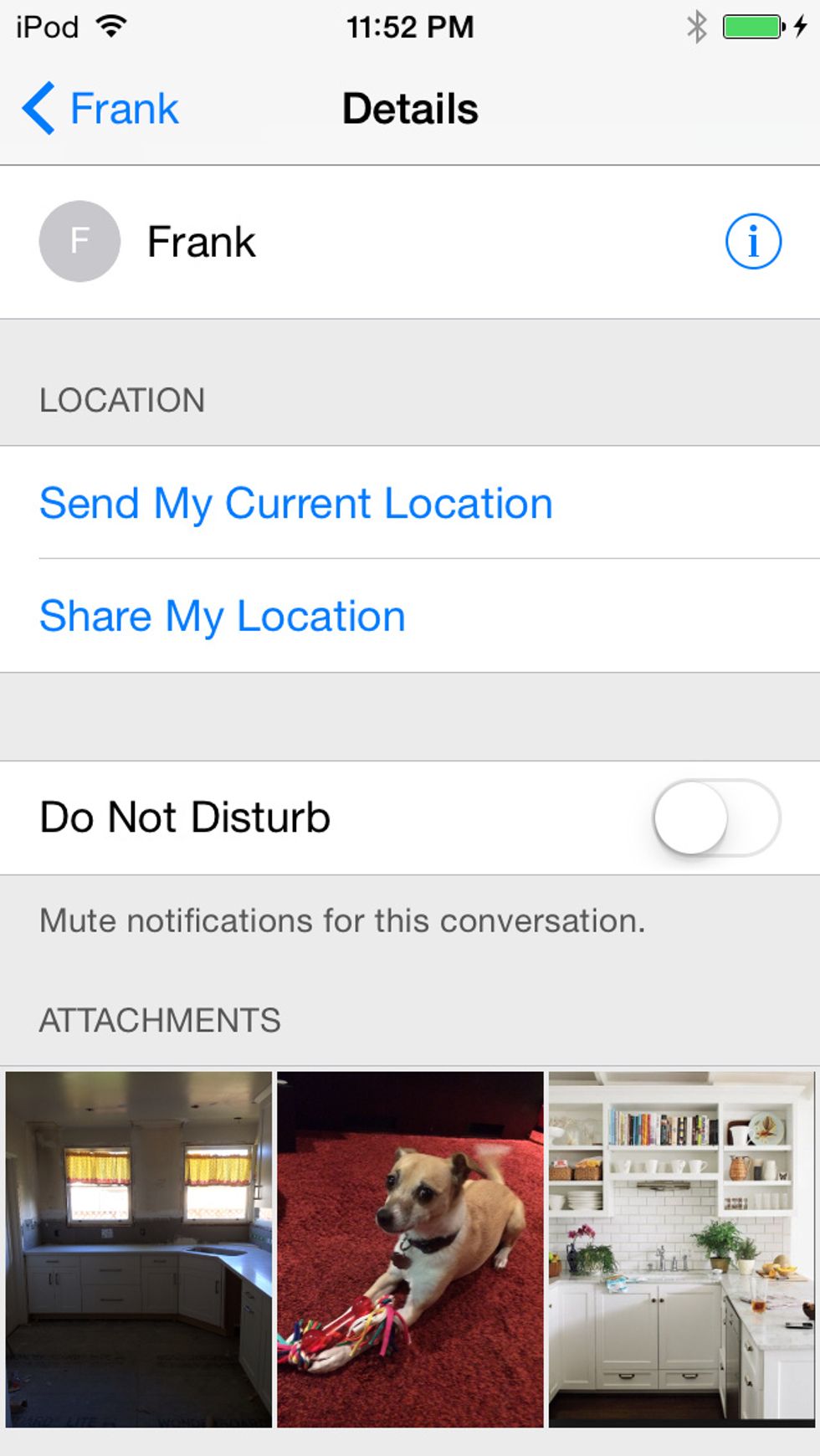Select the Details title at top
The image size is (820, 1456).
[x=409, y=106]
